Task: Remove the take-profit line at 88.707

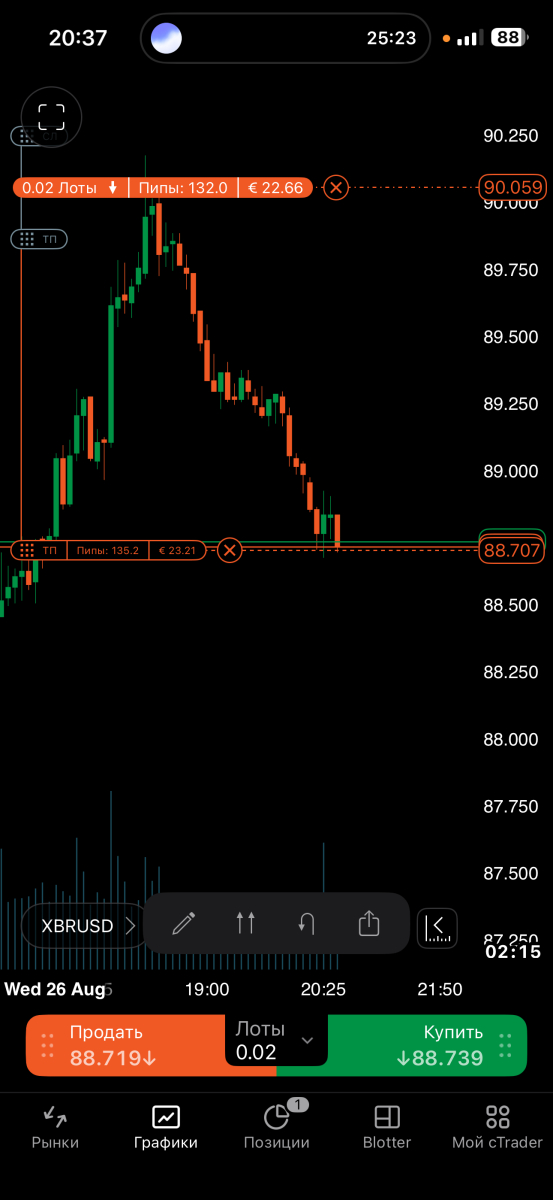Action: pos(230,550)
